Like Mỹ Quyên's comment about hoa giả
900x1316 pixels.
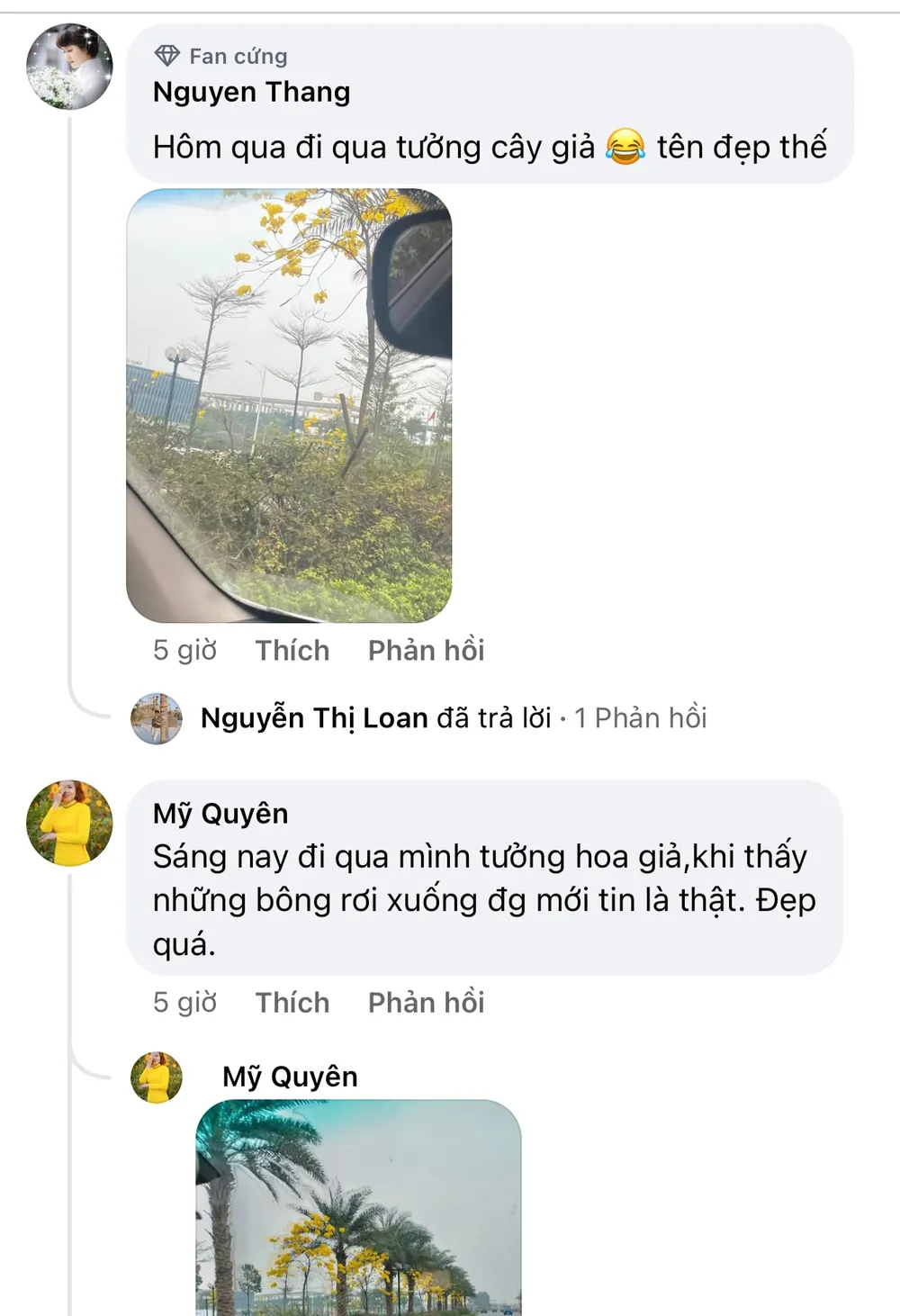pos(292,1002)
